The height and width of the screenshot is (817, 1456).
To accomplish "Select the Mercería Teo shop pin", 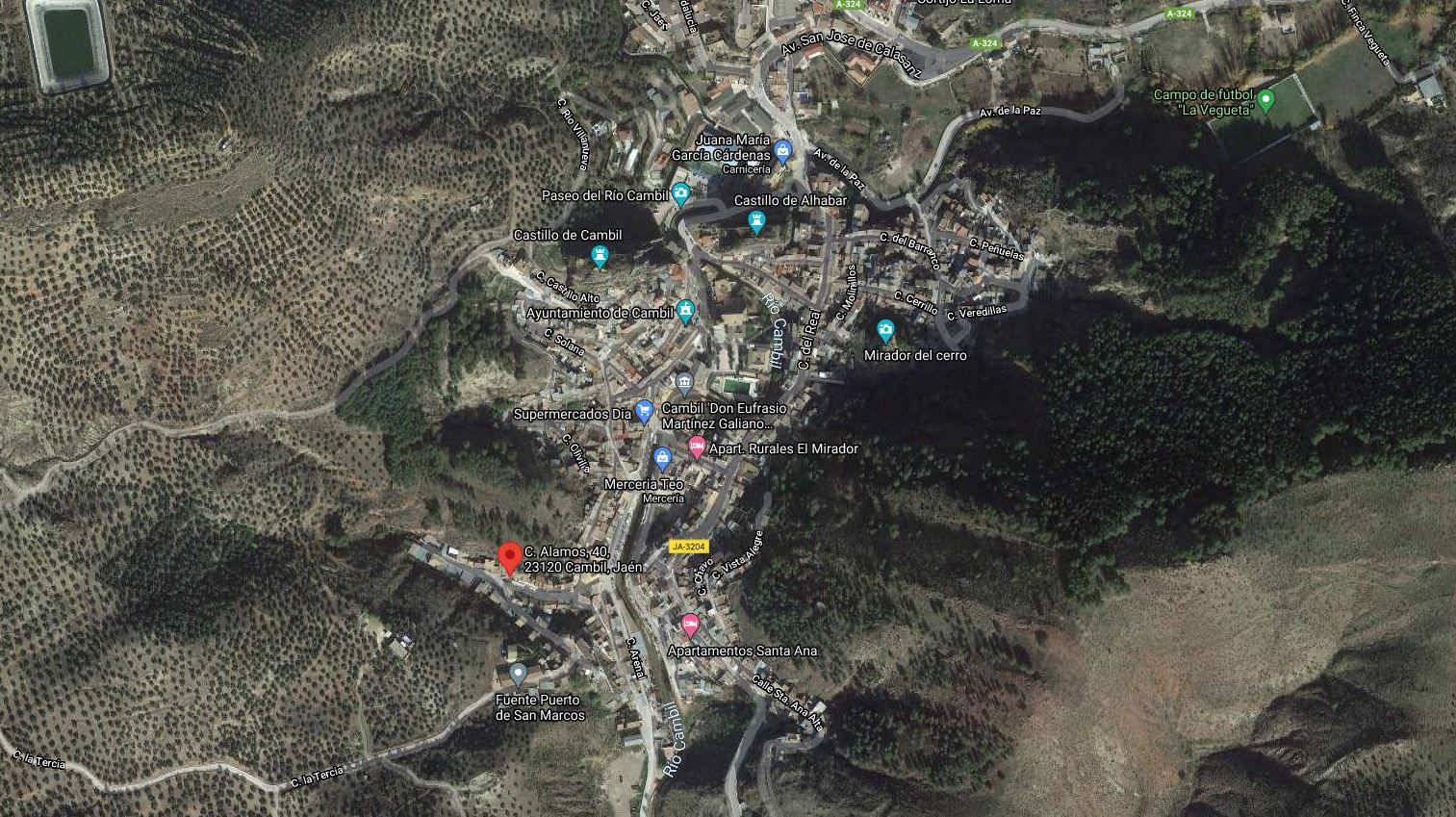I will tap(662, 457).
